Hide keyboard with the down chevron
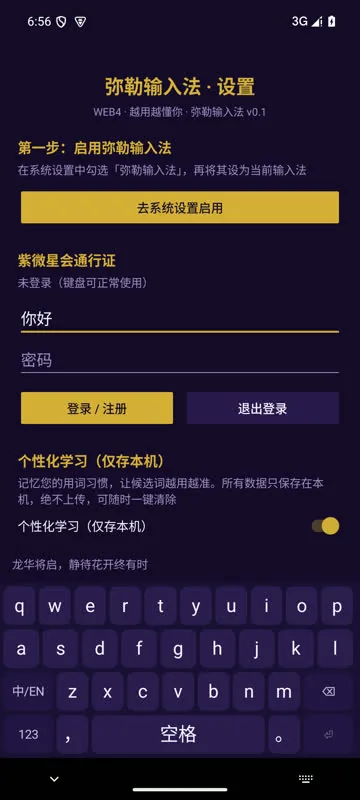Viewport: 360px width, 800px height. tap(54, 779)
